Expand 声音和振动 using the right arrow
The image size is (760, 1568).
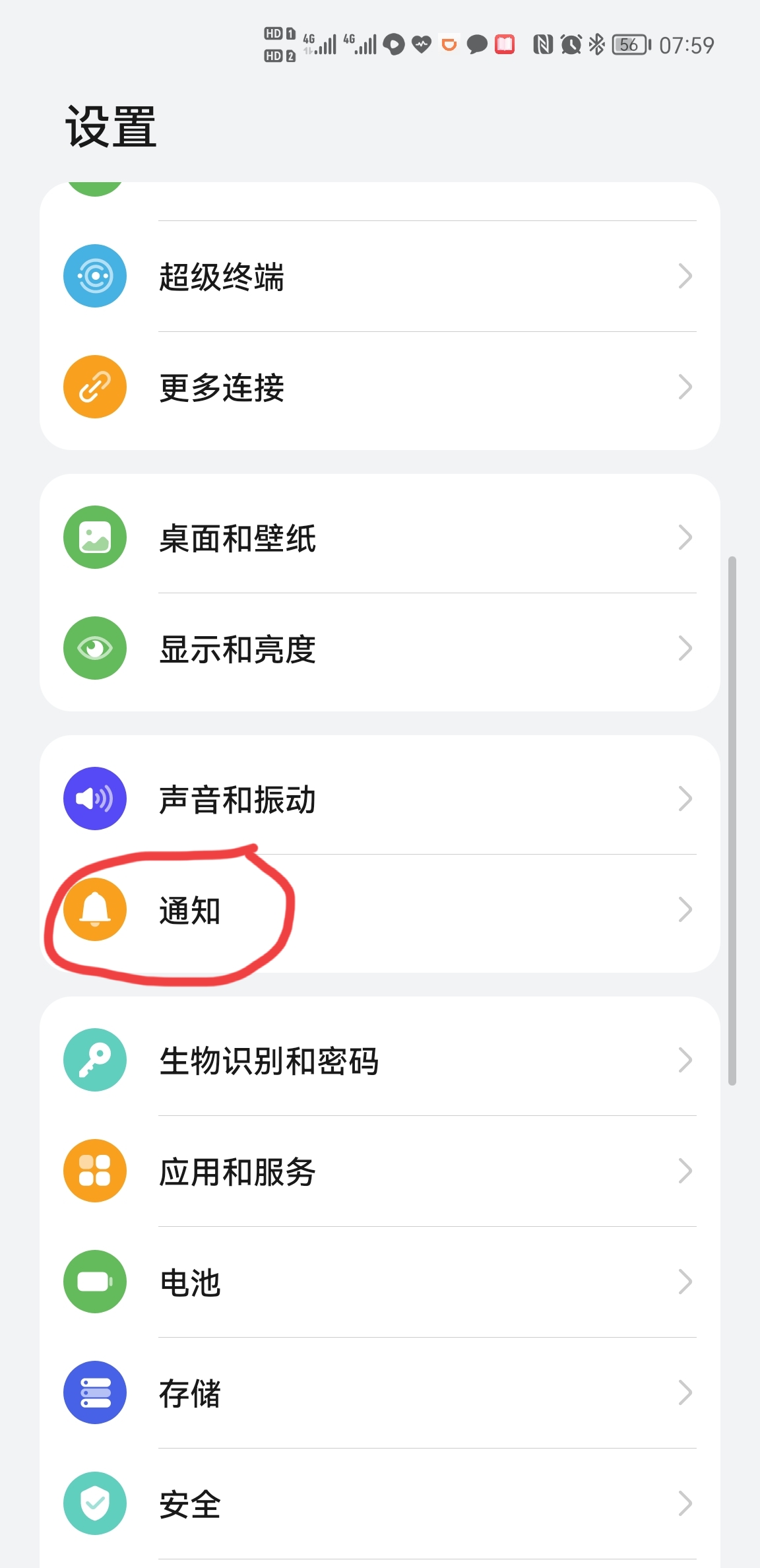click(685, 799)
